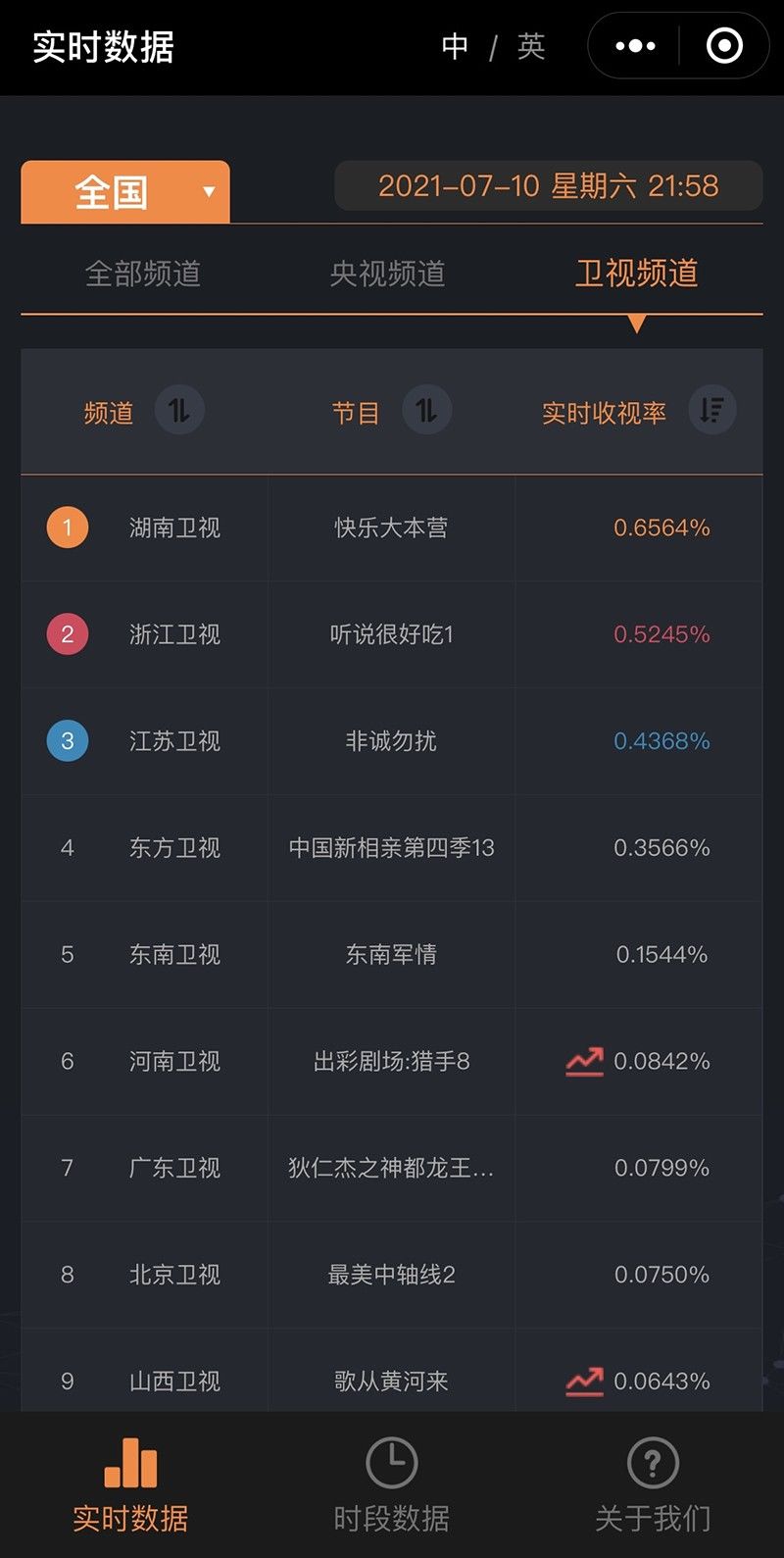
Task: Click the sort icon next to 频道
Action: [x=178, y=411]
